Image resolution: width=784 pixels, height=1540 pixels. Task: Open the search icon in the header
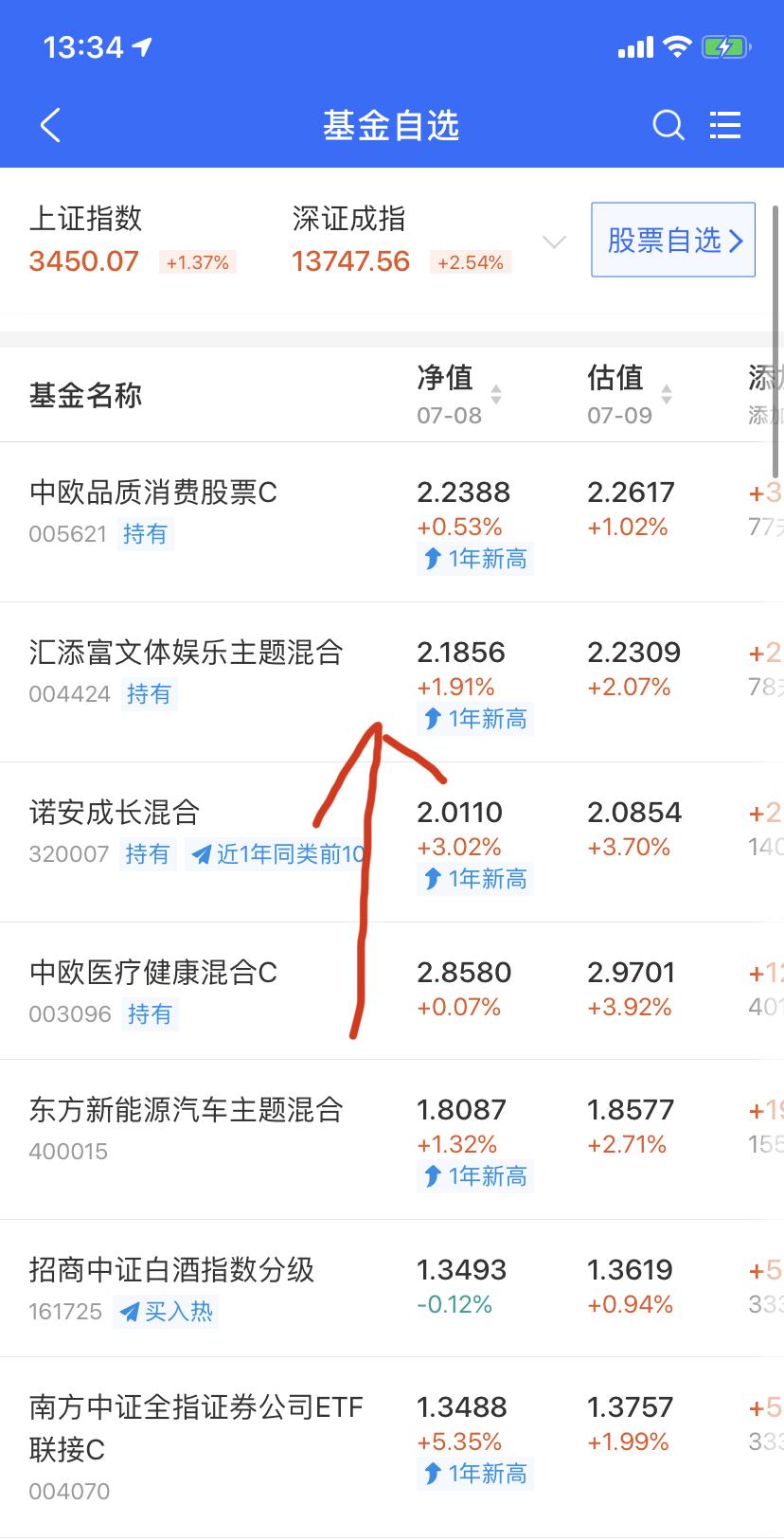668,125
